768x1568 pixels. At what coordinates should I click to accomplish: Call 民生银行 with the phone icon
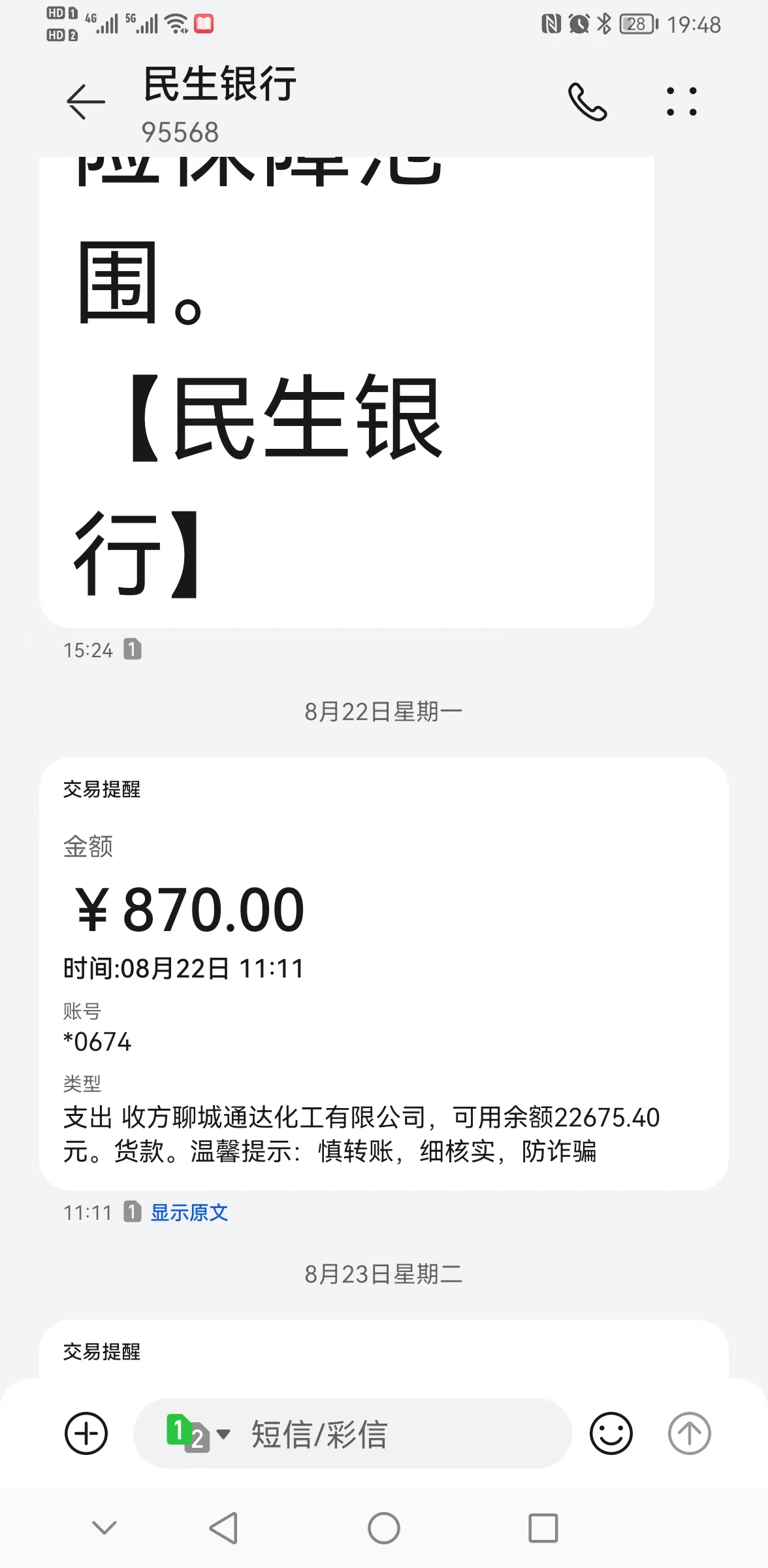click(x=587, y=102)
